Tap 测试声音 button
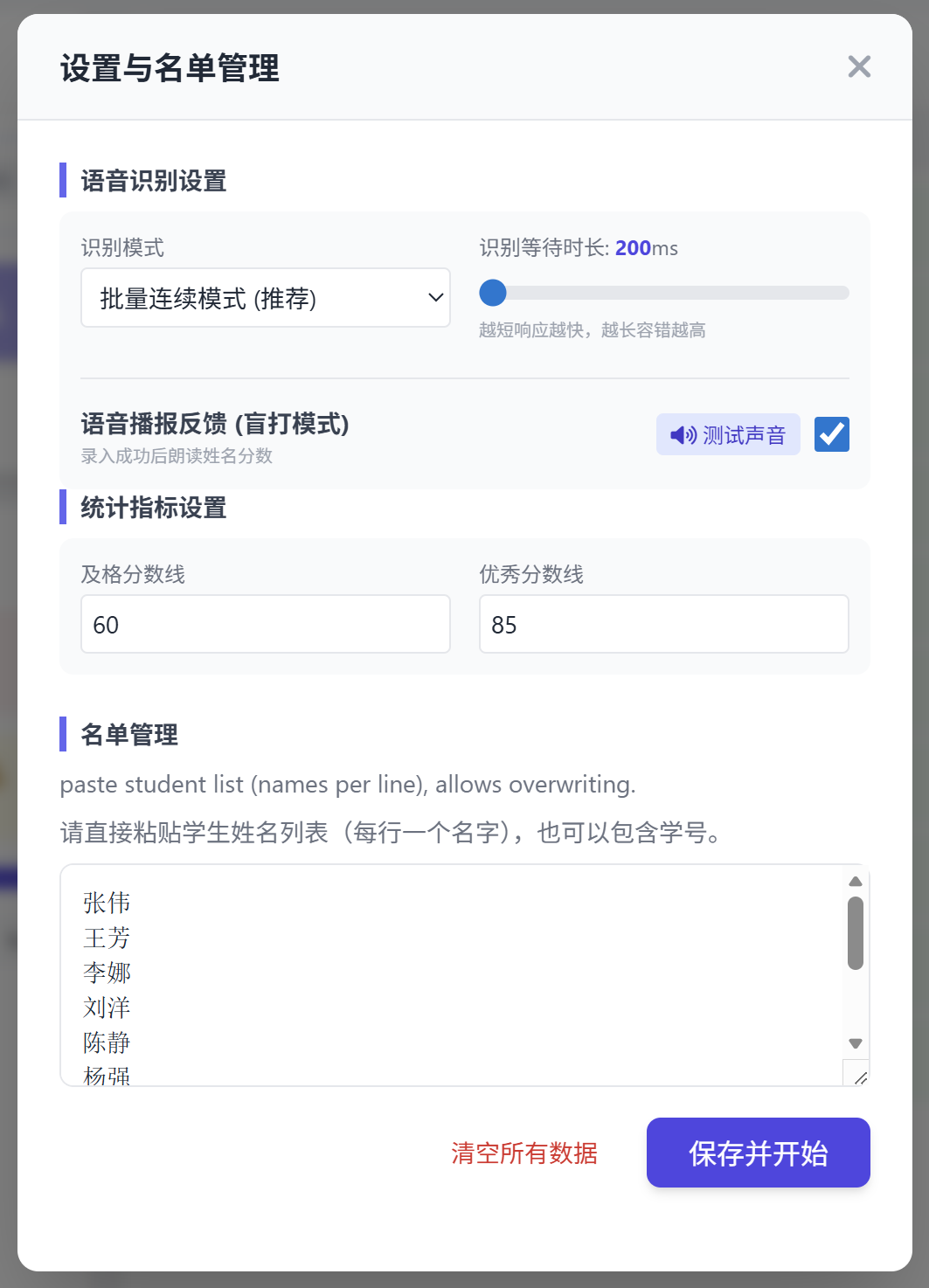This screenshot has width=929, height=1288. point(728,434)
